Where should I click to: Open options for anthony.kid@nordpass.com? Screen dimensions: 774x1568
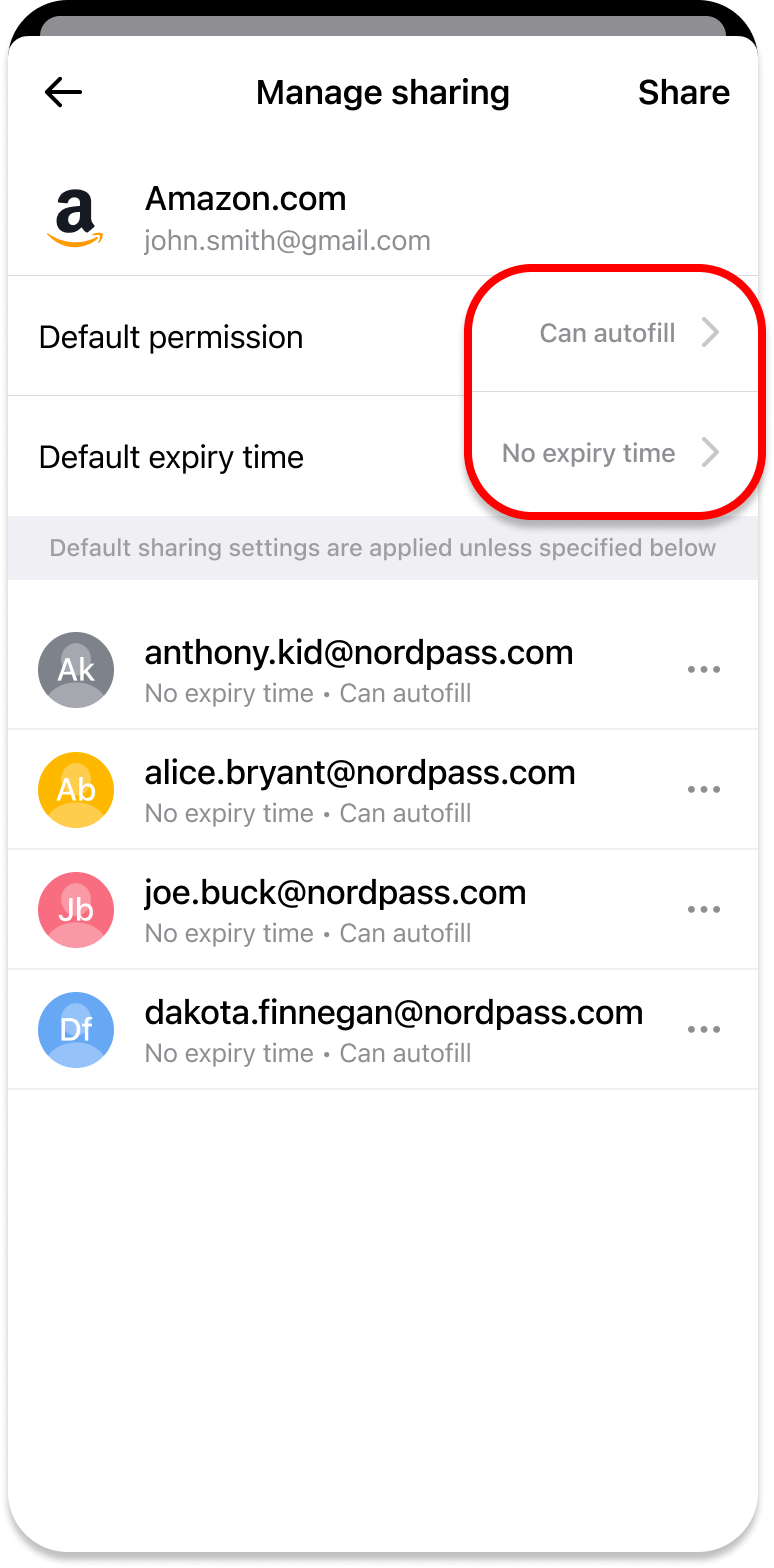(704, 670)
